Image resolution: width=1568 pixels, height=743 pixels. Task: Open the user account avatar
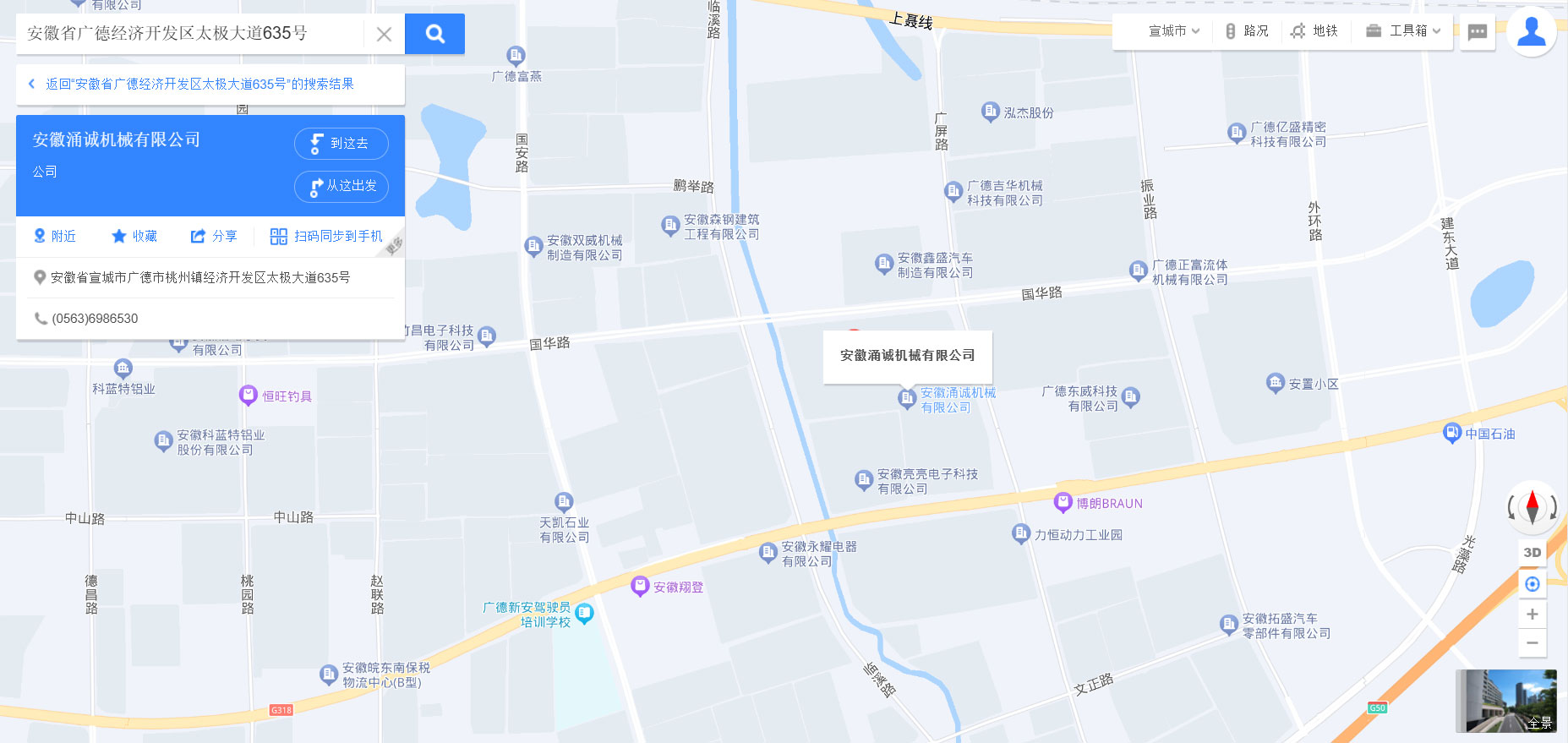click(1531, 32)
